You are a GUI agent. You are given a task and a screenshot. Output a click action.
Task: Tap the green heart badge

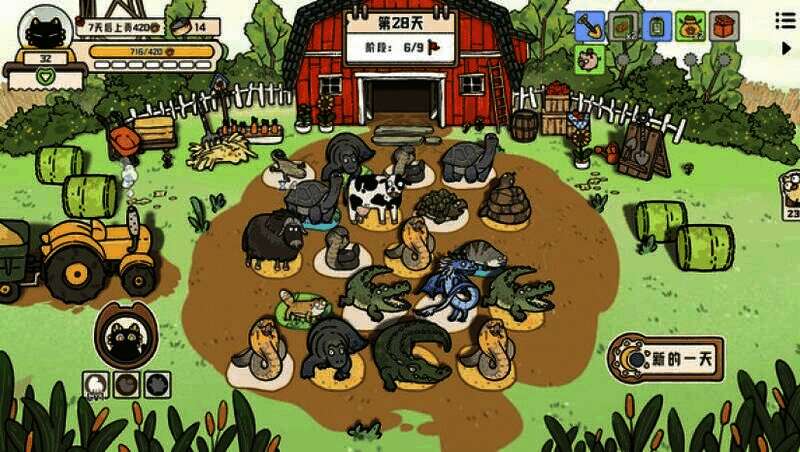click(x=43, y=76)
